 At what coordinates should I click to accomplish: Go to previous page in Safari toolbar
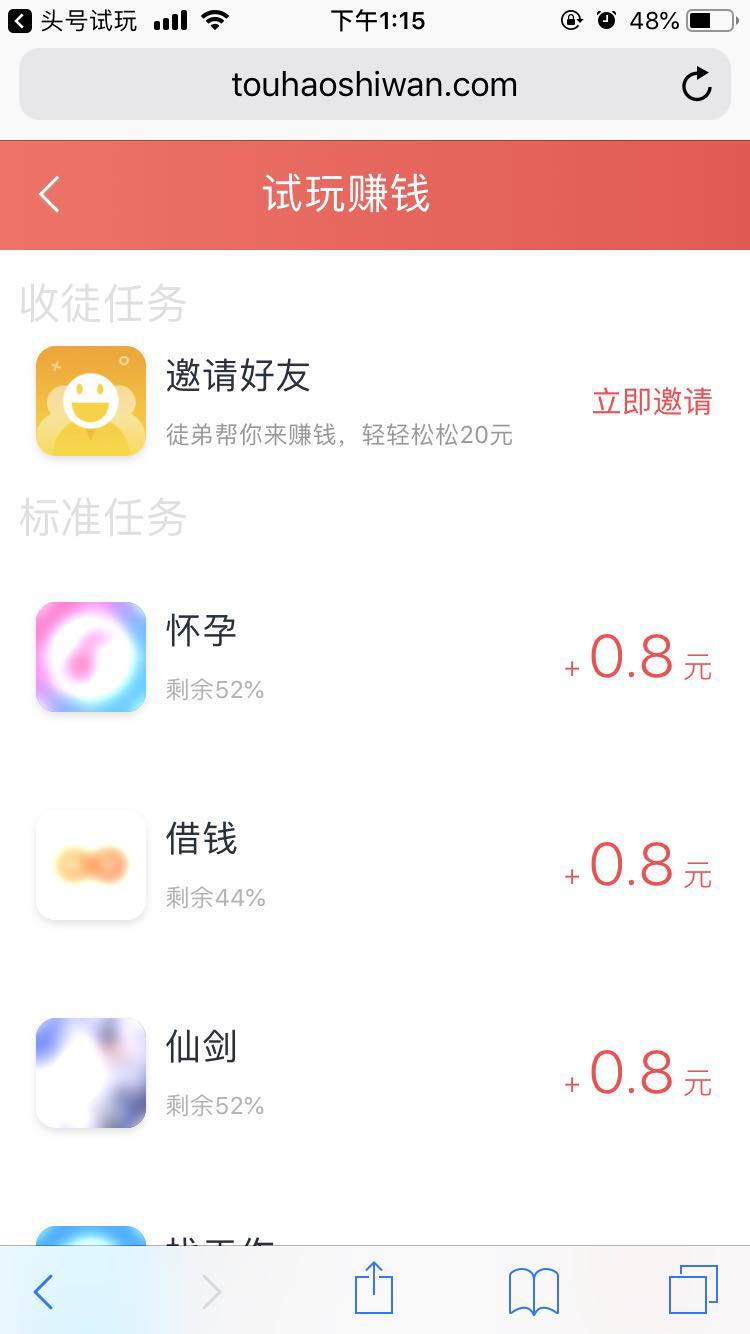[x=43, y=1292]
